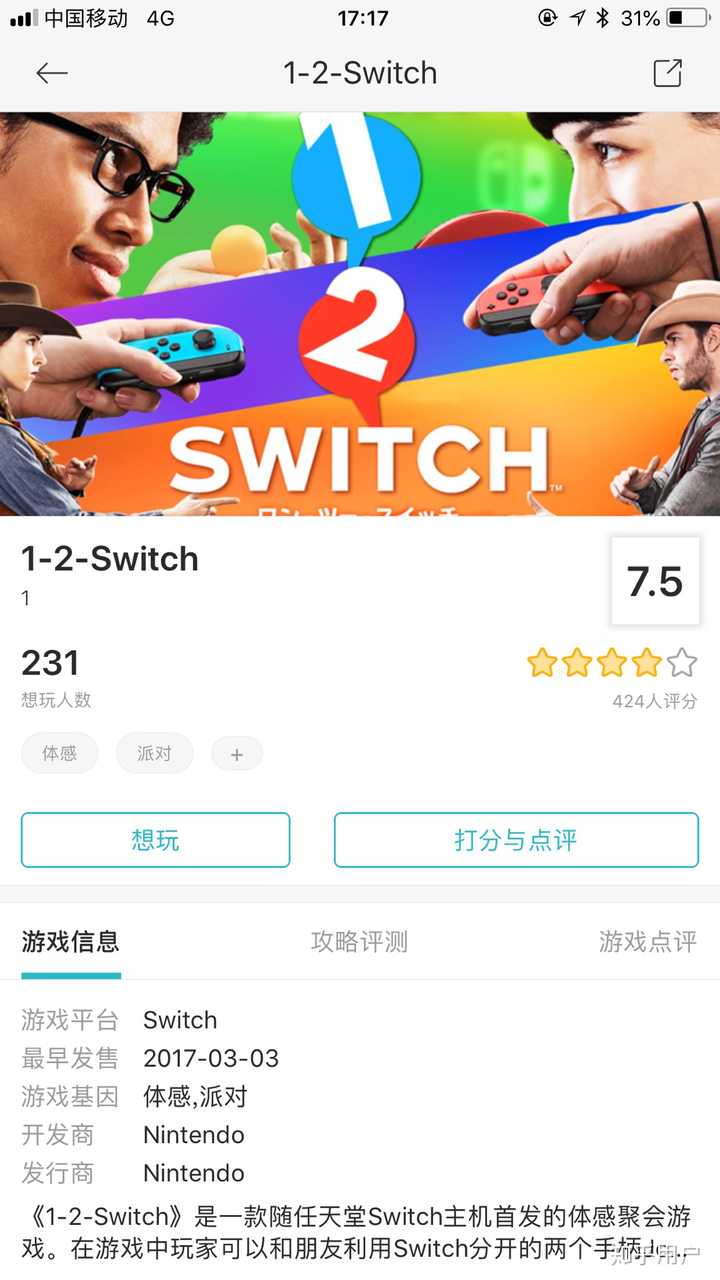Tap the back arrow to return

51,72
